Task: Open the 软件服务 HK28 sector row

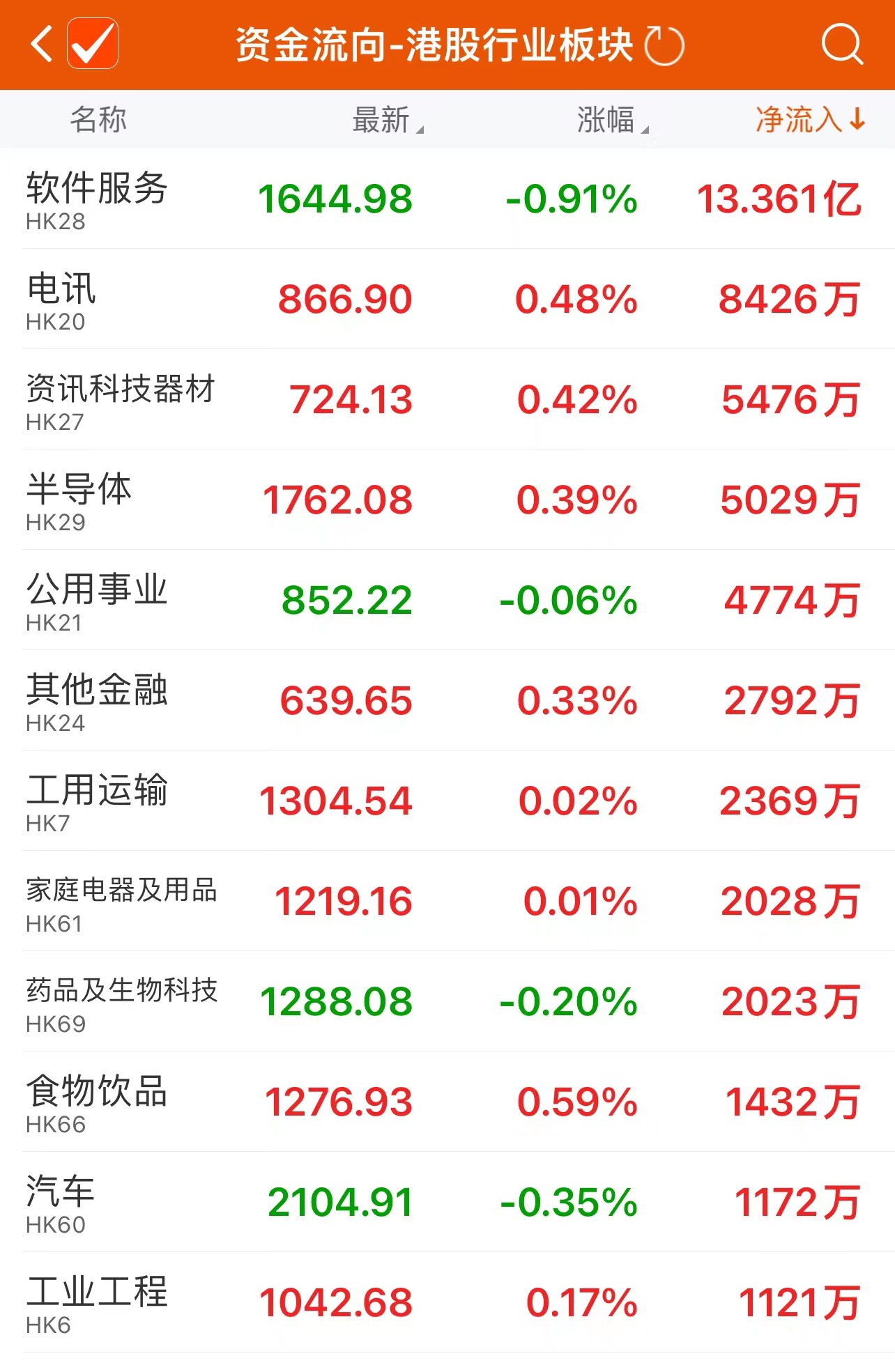Action: (446, 199)
